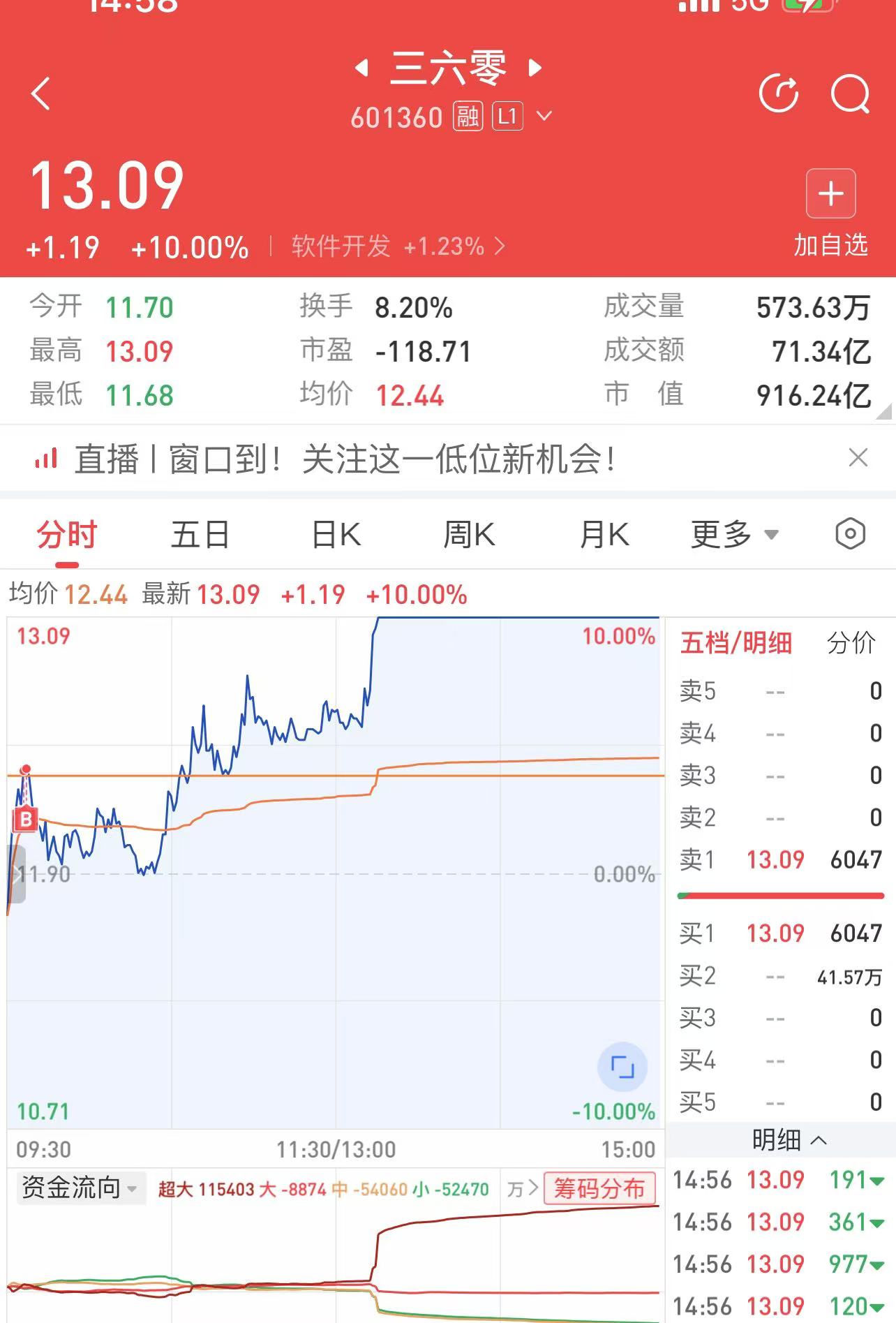Switch to the 周K chart tab

point(469,534)
